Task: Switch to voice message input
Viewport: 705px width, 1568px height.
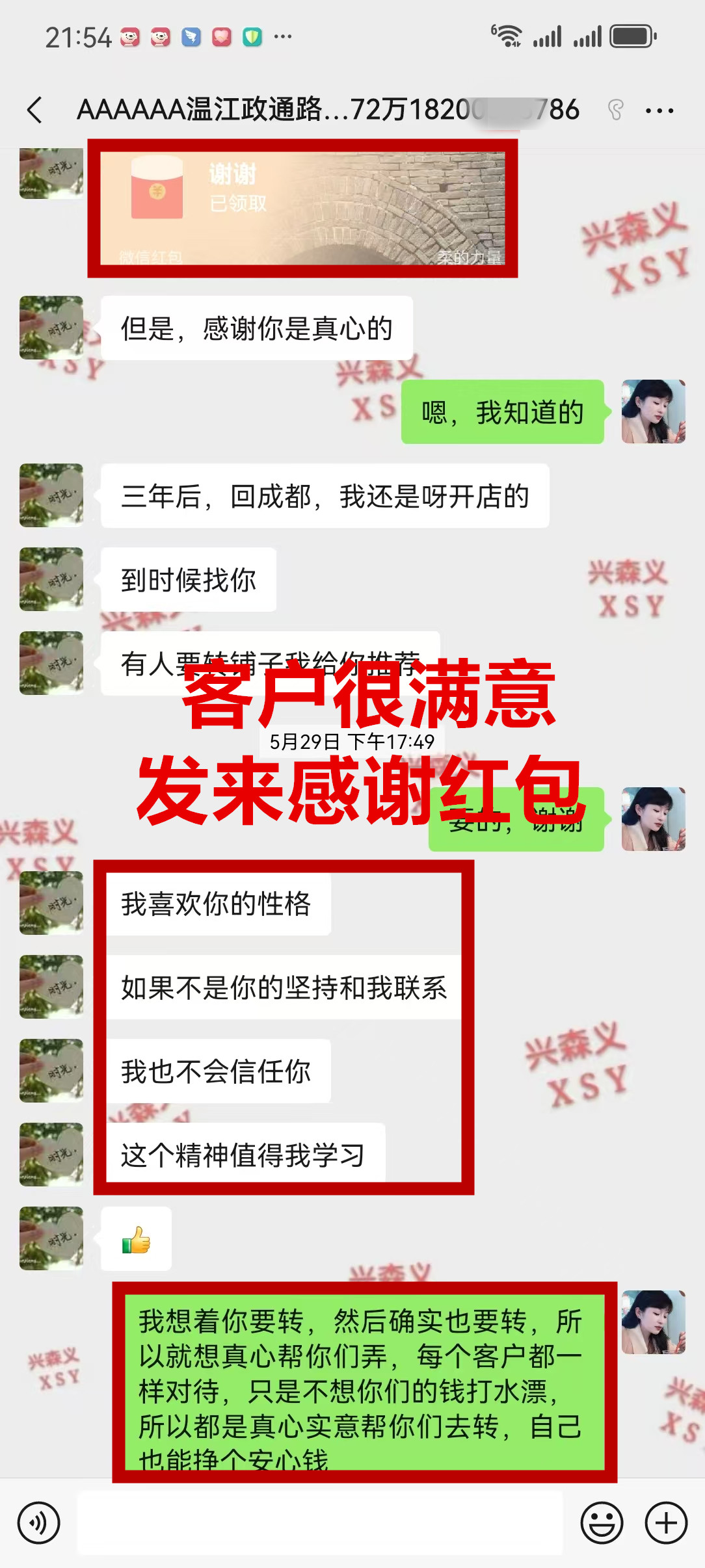Action: (39, 1522)
